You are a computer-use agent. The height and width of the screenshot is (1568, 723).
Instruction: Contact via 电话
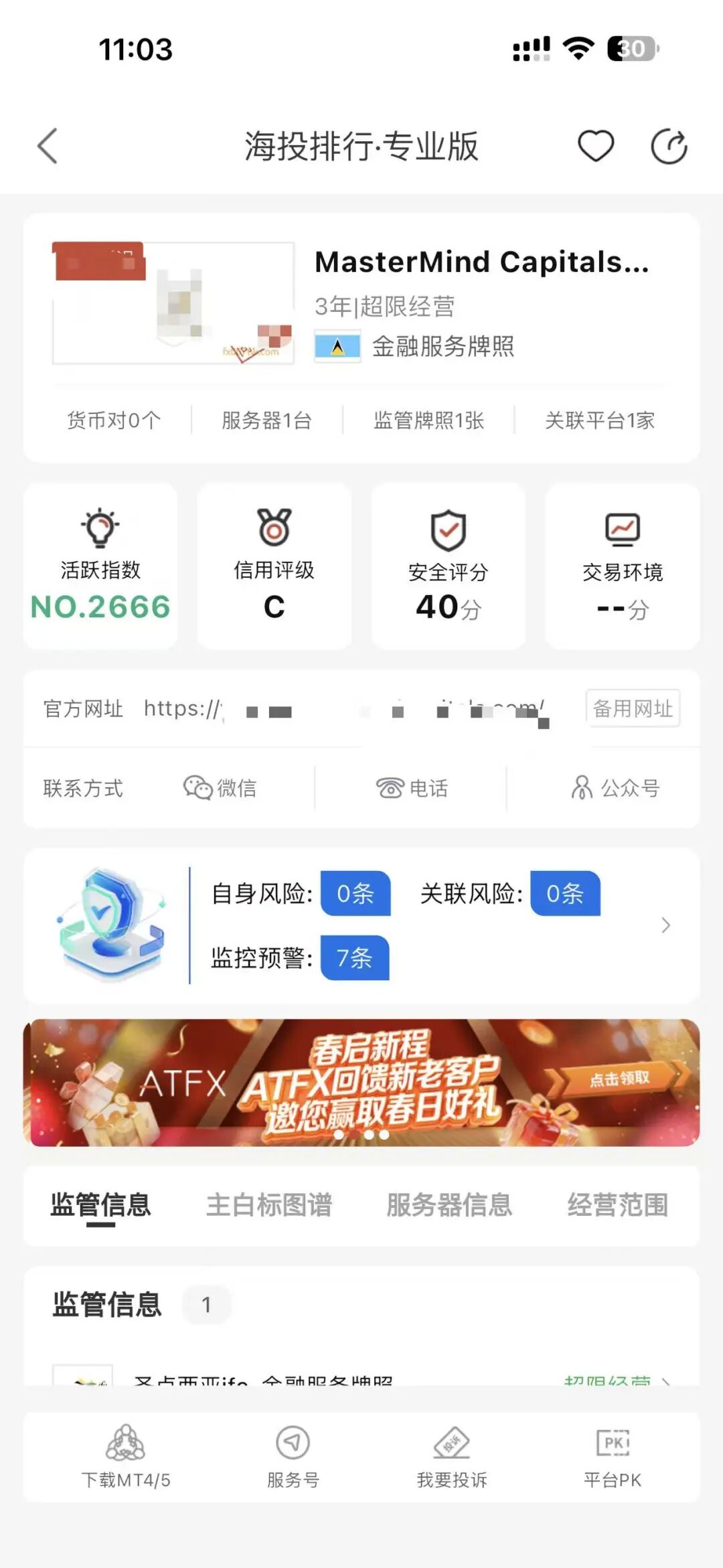pos(412,788)
